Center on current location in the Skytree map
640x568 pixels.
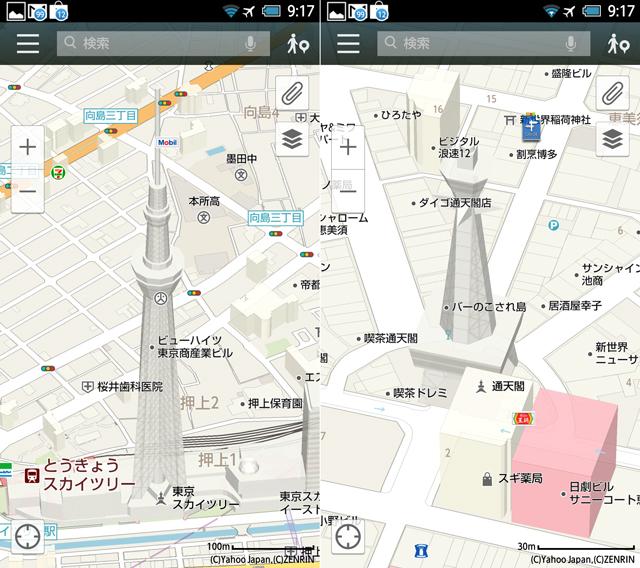[28, 537]
